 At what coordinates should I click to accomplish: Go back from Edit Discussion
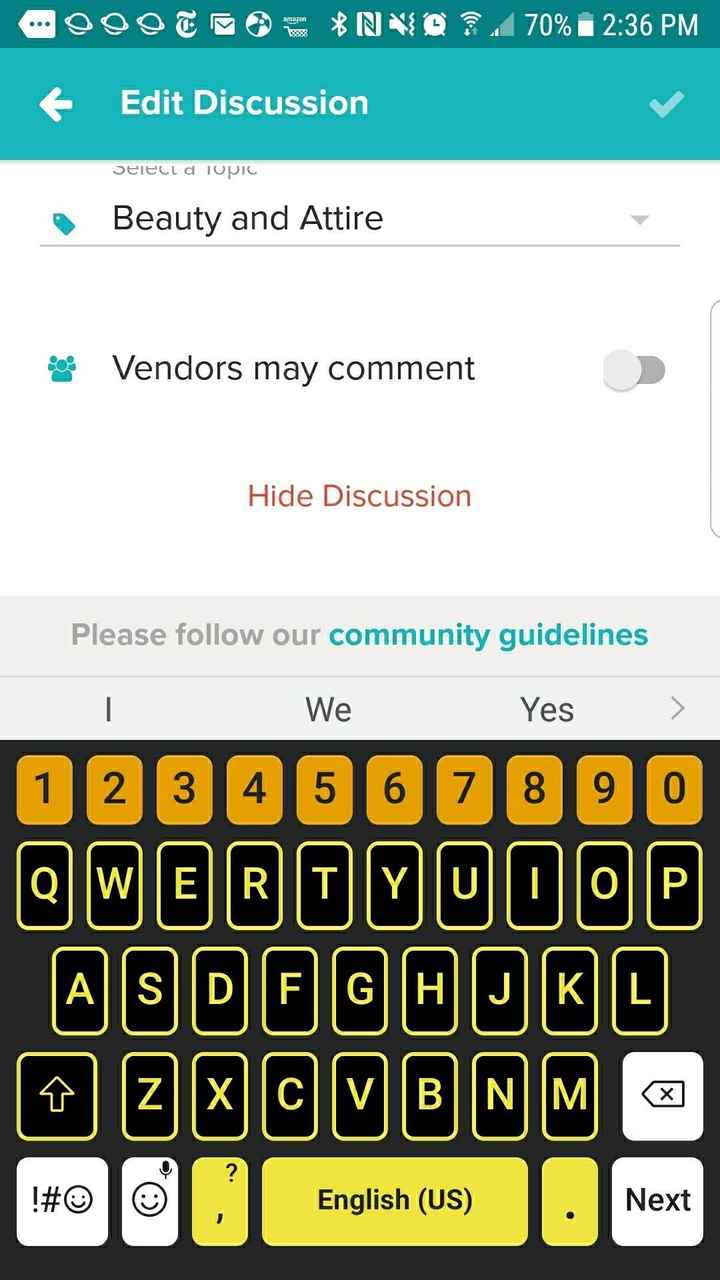click(57, 104)
